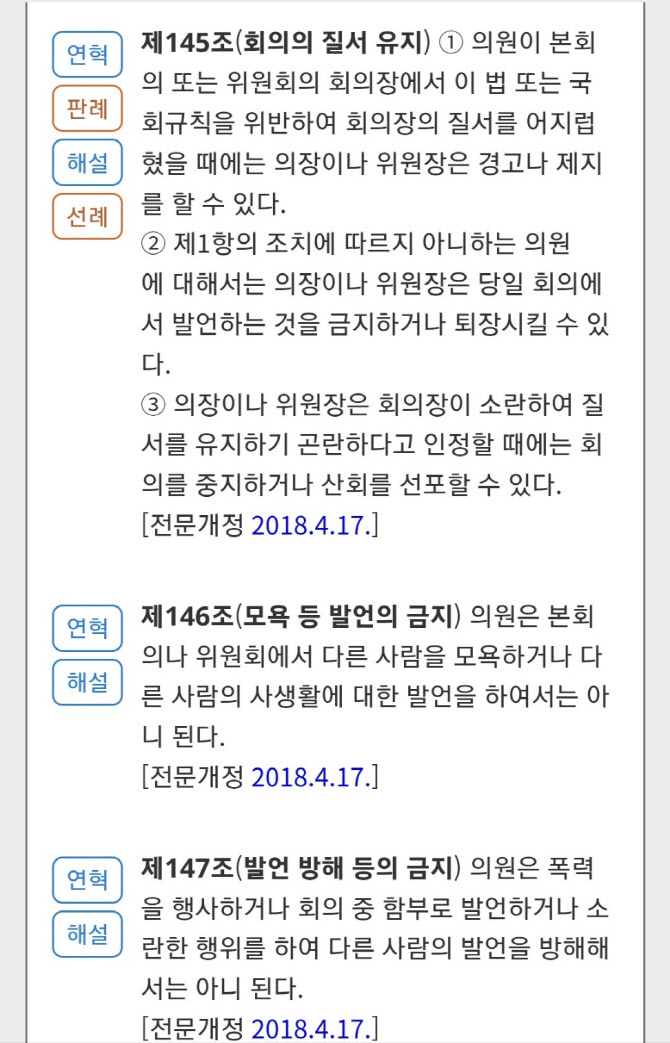The height and width of the screenshot is (1043, 670).
Task: Open the 2018.4.17. amendment link under 제145조
Action: coord(311,525)
